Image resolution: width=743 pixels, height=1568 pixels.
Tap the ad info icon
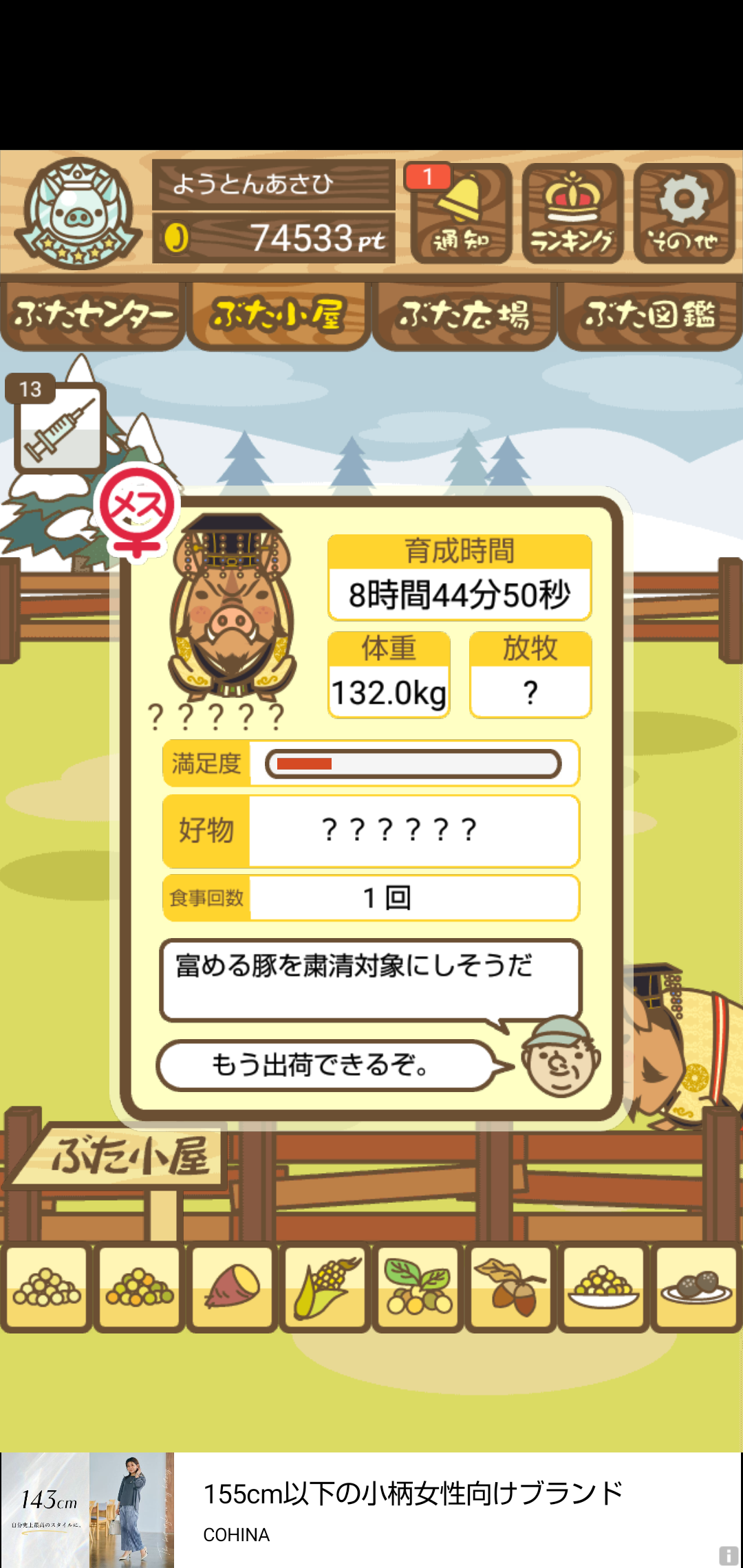(729, 1555)
